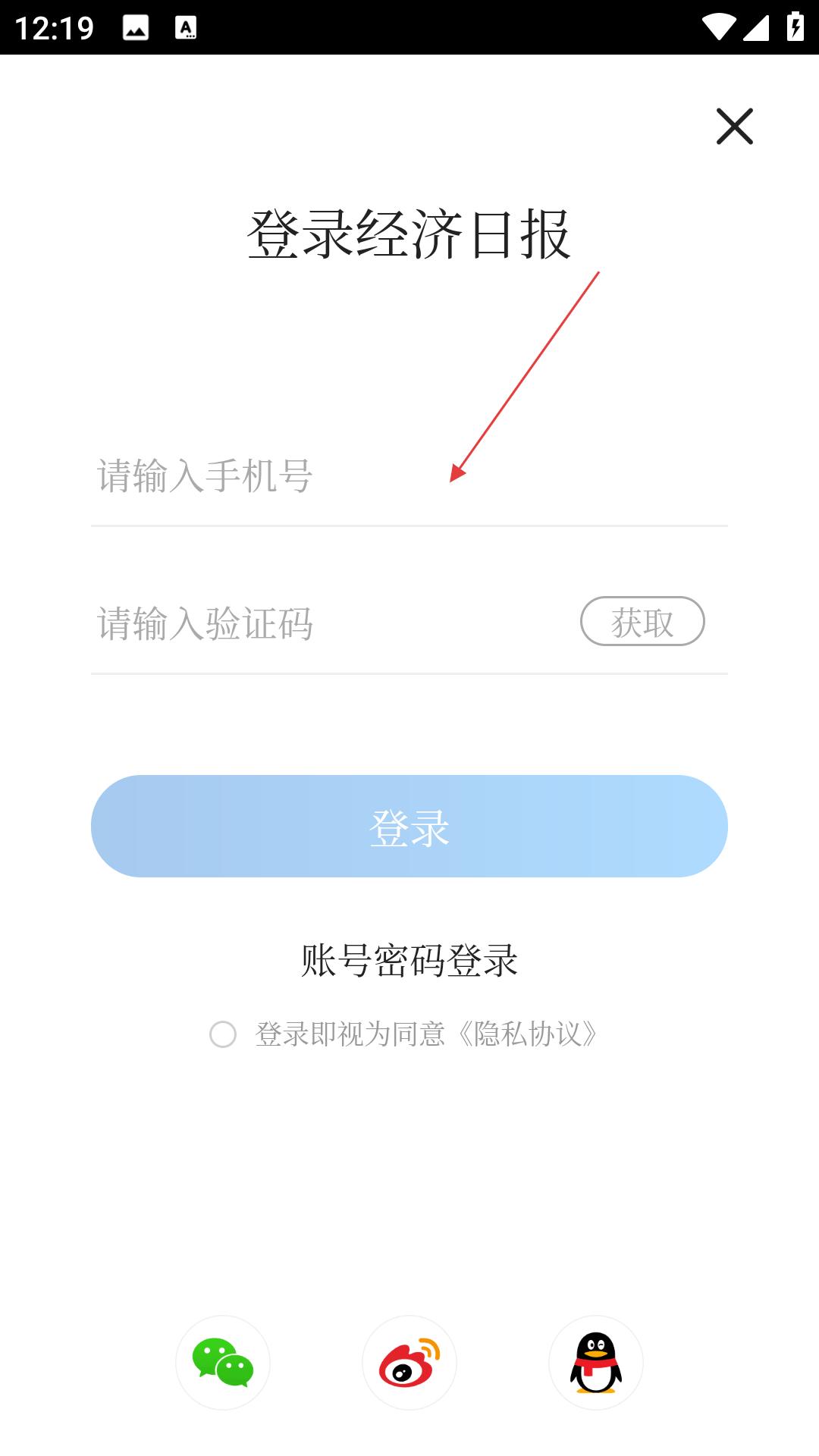Image resolution: width=819 pixels, height=1456 pixels.
Task: Tap 获取 to get verification code
Action: pyautogui.click(x=642, y=622)
